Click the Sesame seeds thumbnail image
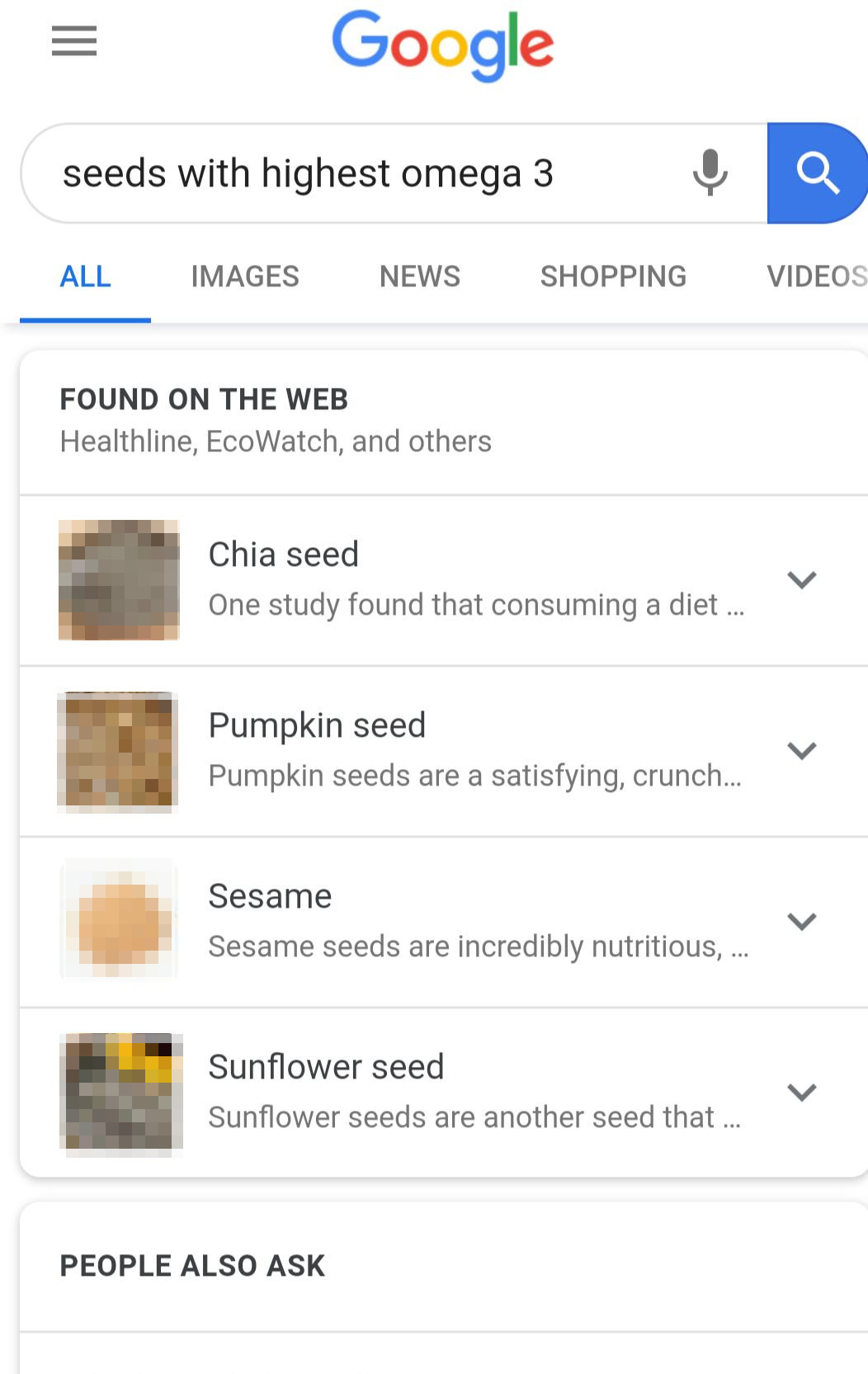The height and width of the screenshot is (1374, 868). 118,918
